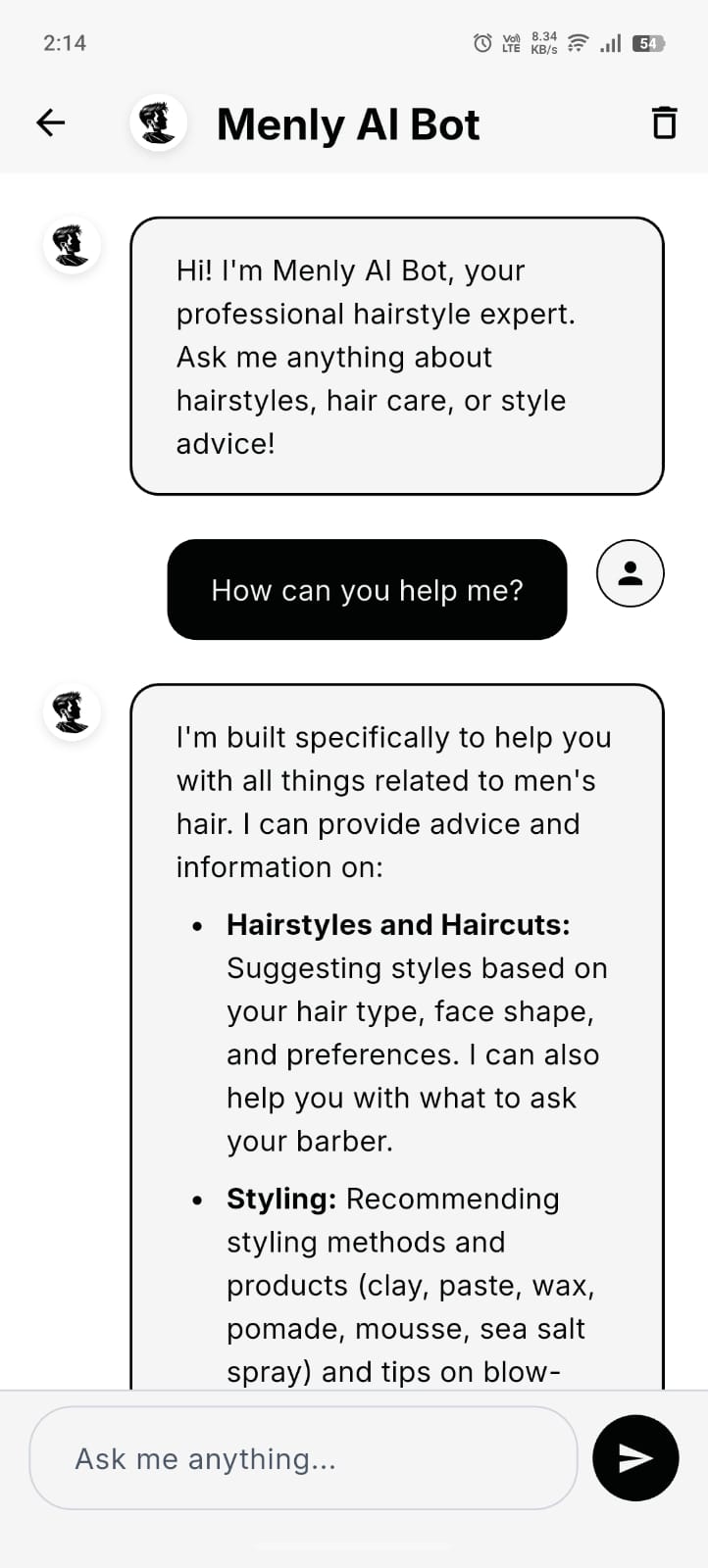This screenshot has width=708, height=1568.
Task: Focus the 'Ask me anything...' field
Action: (x=302, y=1458)
